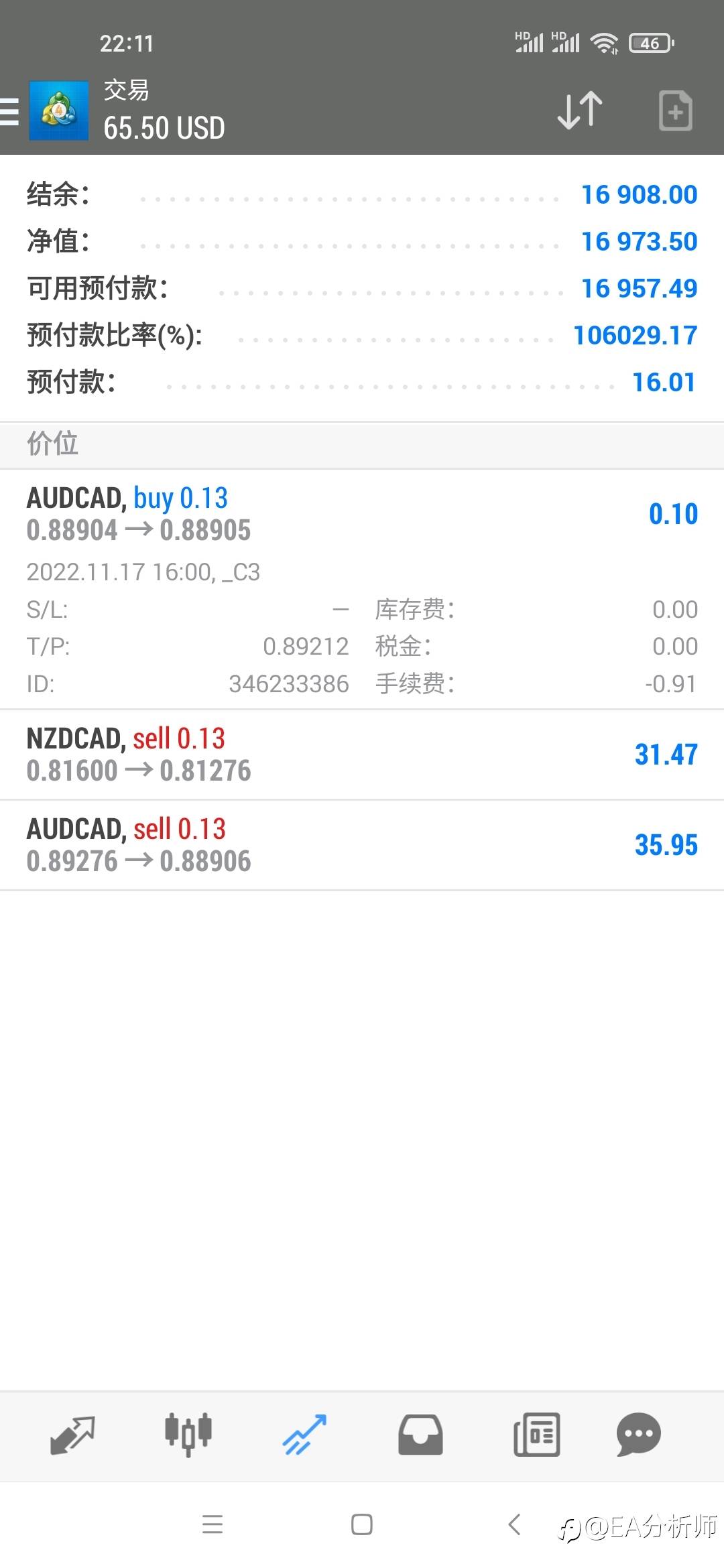724x1568 pixels.
Task: Open the hamburger drawer menu
Action: click(9, 111)
